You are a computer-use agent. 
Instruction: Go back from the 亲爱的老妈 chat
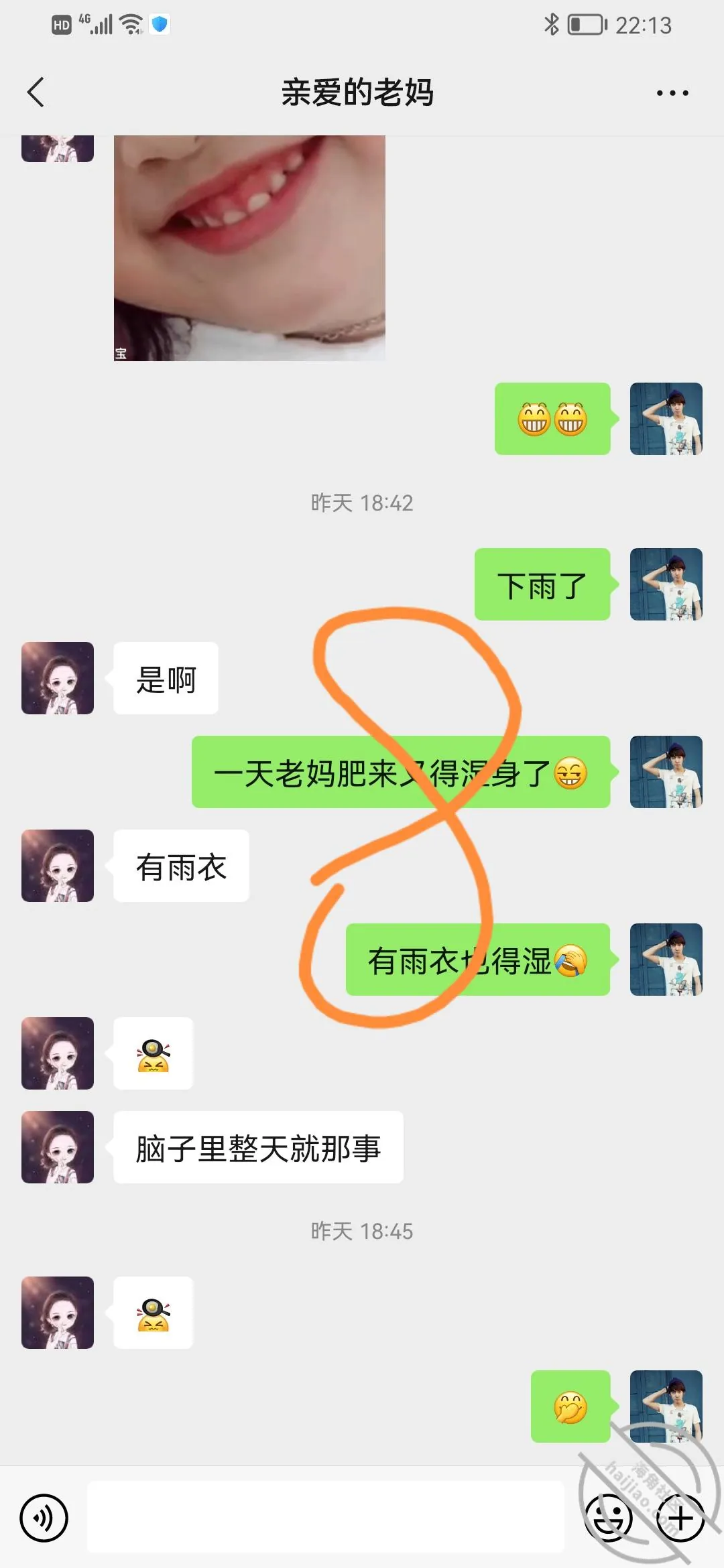[x=36, y=92]
